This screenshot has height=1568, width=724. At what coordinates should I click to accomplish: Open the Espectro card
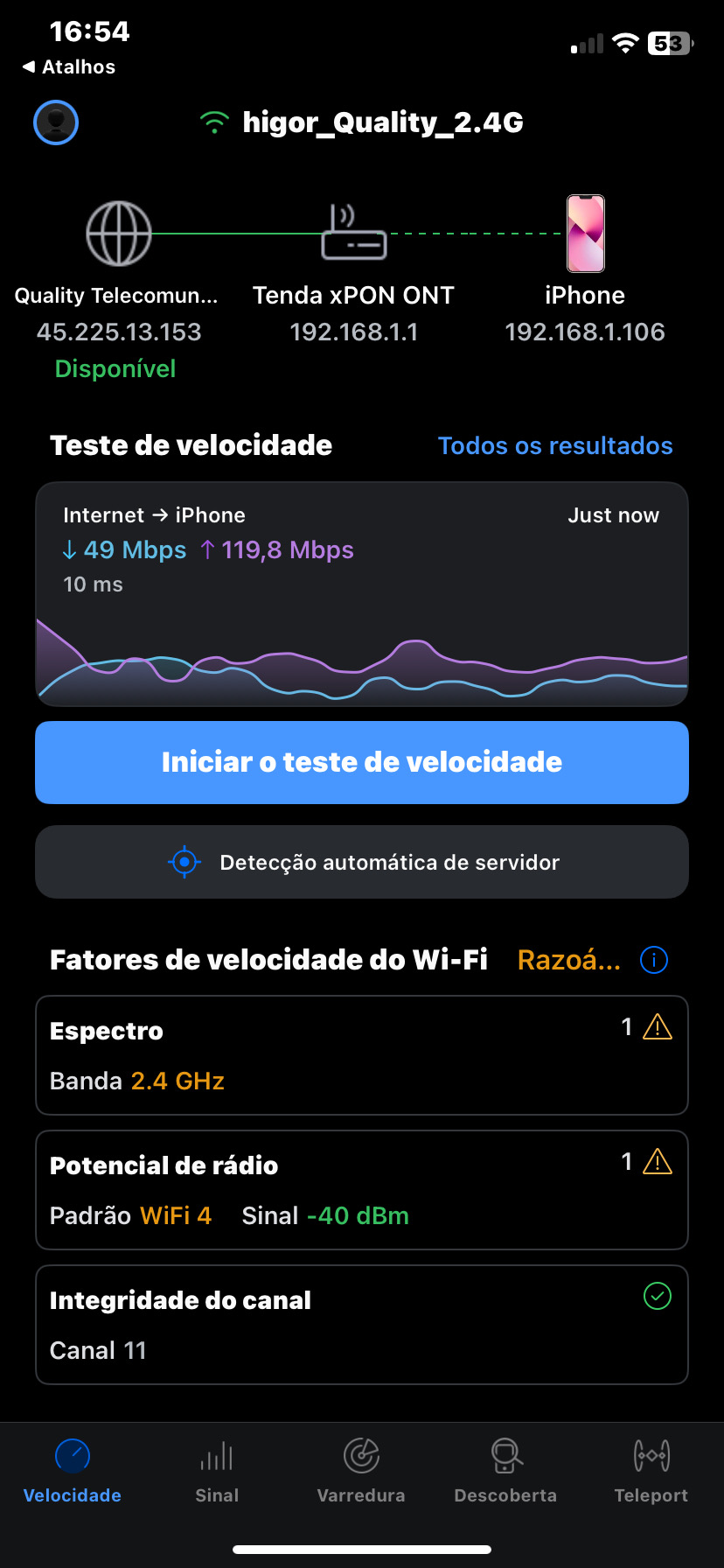tap(362, 1055)
